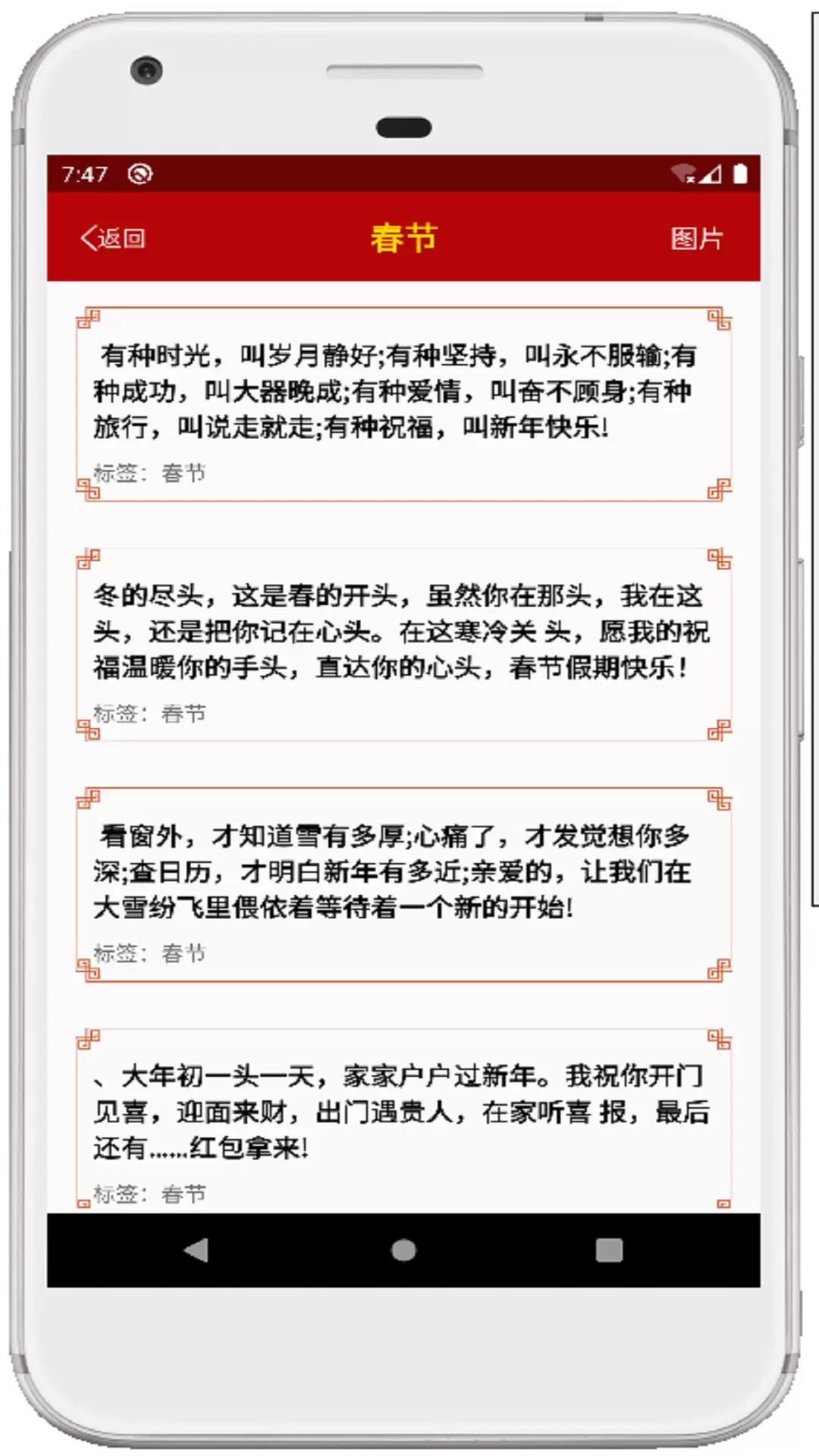Go to the home screen
The height and width of the screenshot is (1456, 819).
pyautogui.click(x=403, y=1250)
